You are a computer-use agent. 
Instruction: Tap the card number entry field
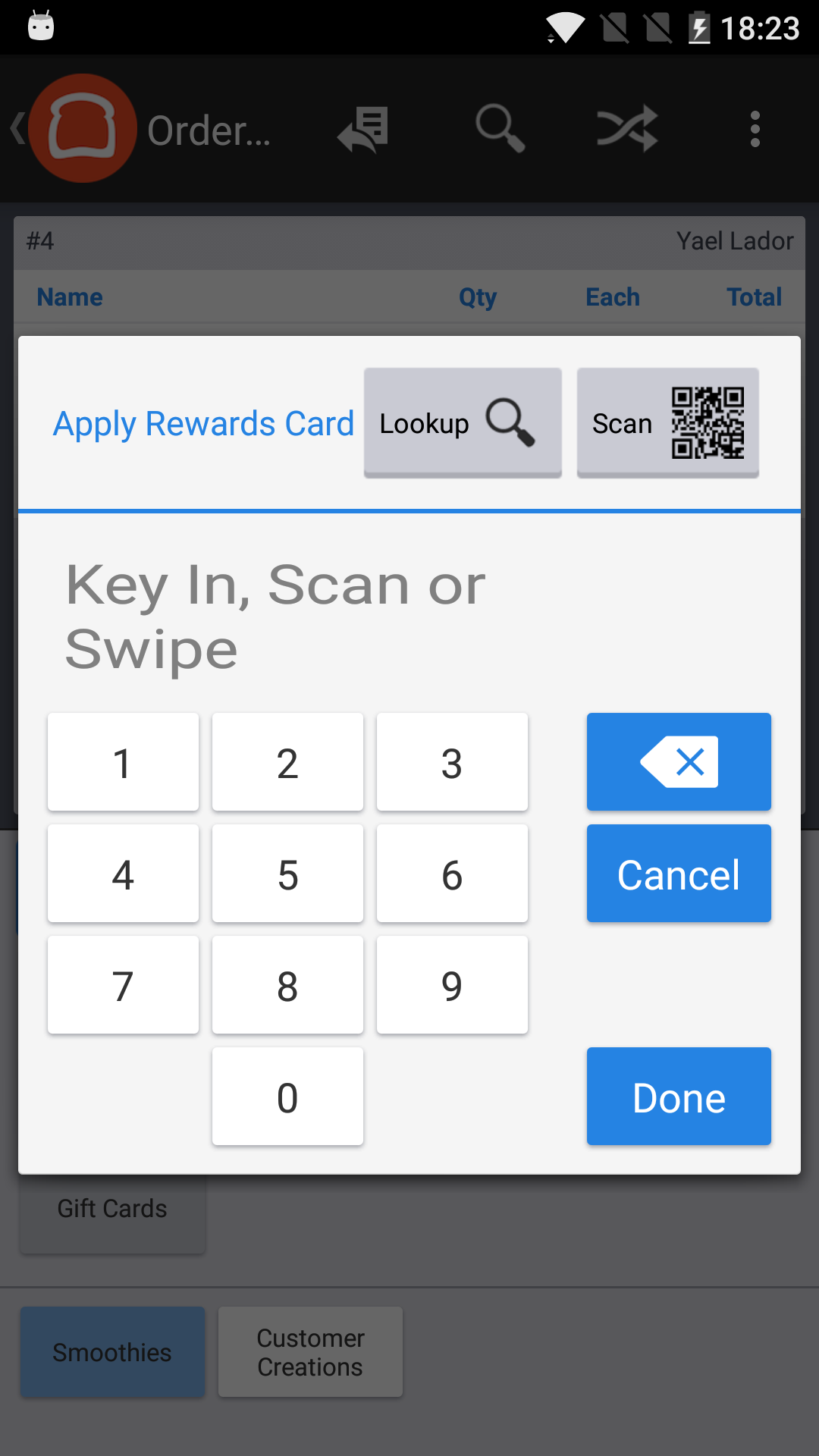coord(409,617)
